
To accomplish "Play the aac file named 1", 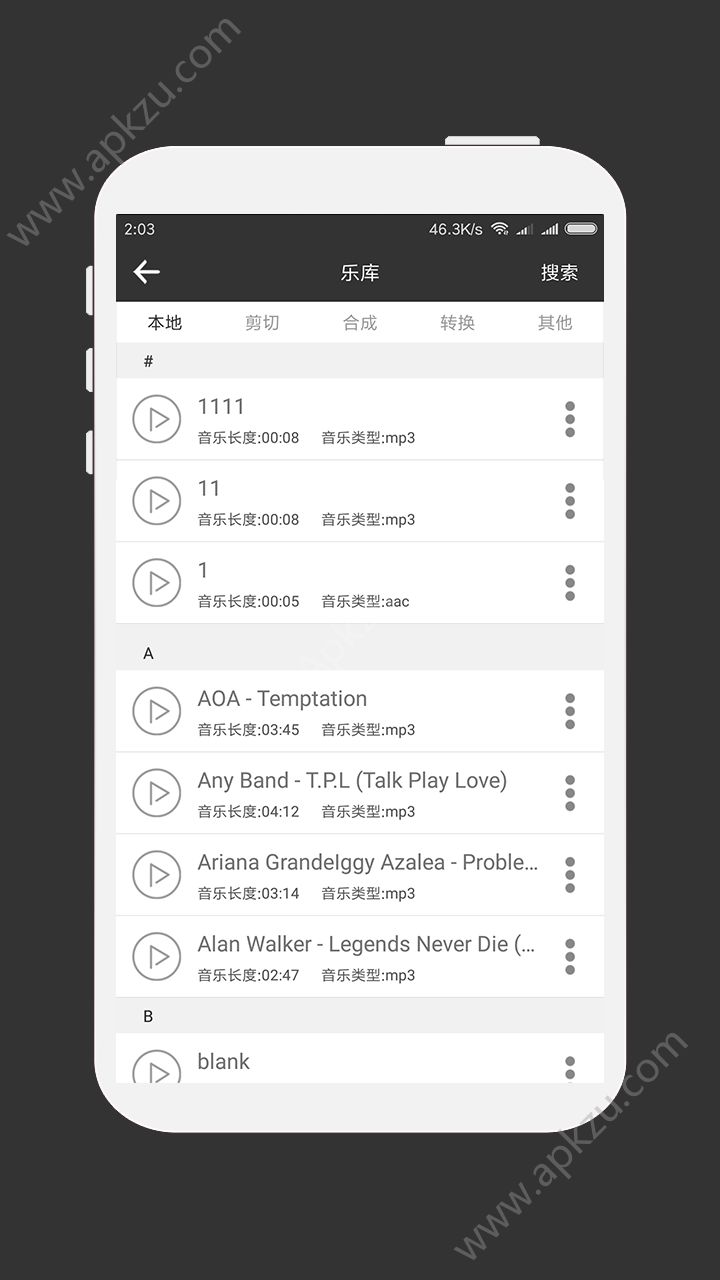I will (x=156, y=583).
